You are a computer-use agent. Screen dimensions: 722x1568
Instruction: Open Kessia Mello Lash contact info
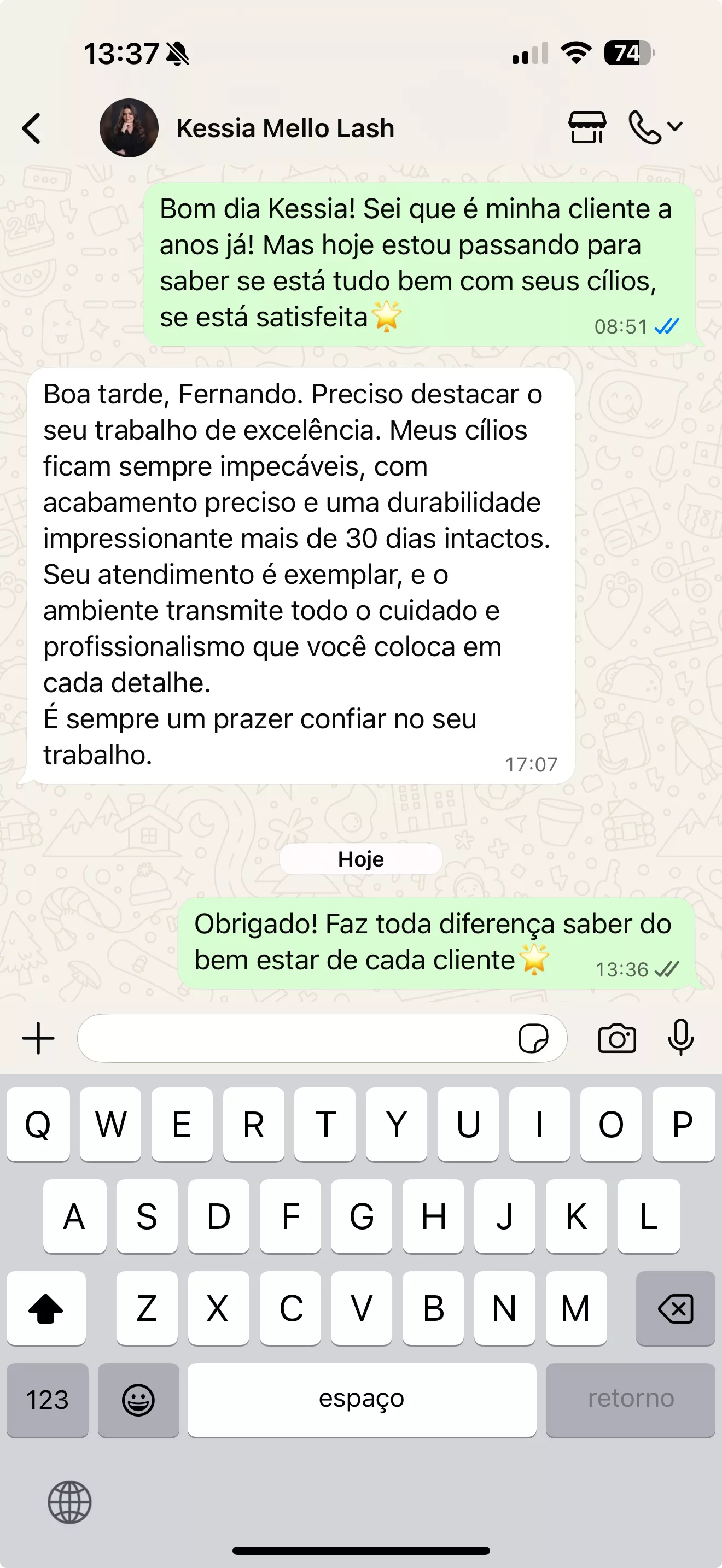(x=285, y=128)
